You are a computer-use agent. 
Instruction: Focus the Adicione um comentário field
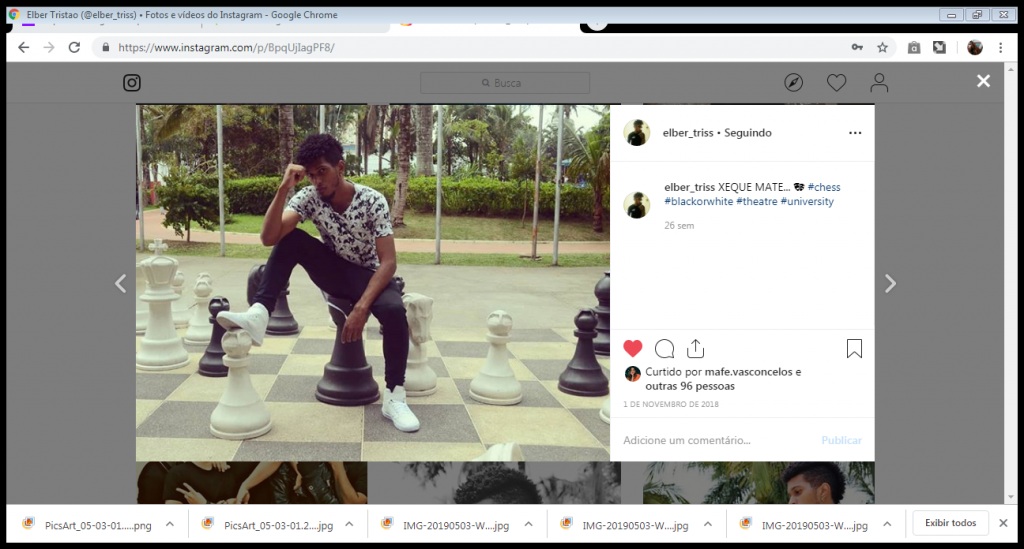[x=710, y=440]
